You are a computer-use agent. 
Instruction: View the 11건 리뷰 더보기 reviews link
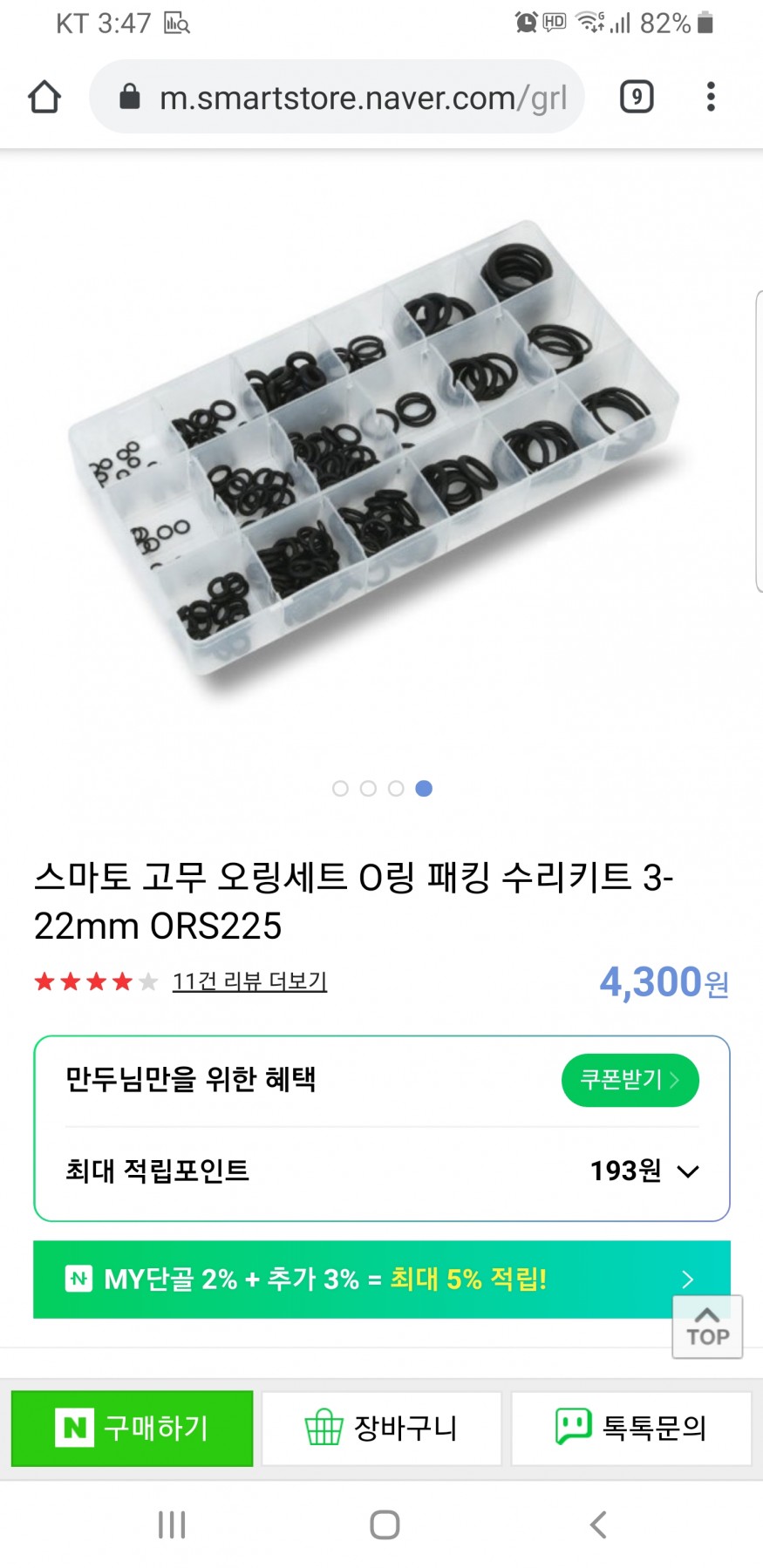(x=249, y=981)
